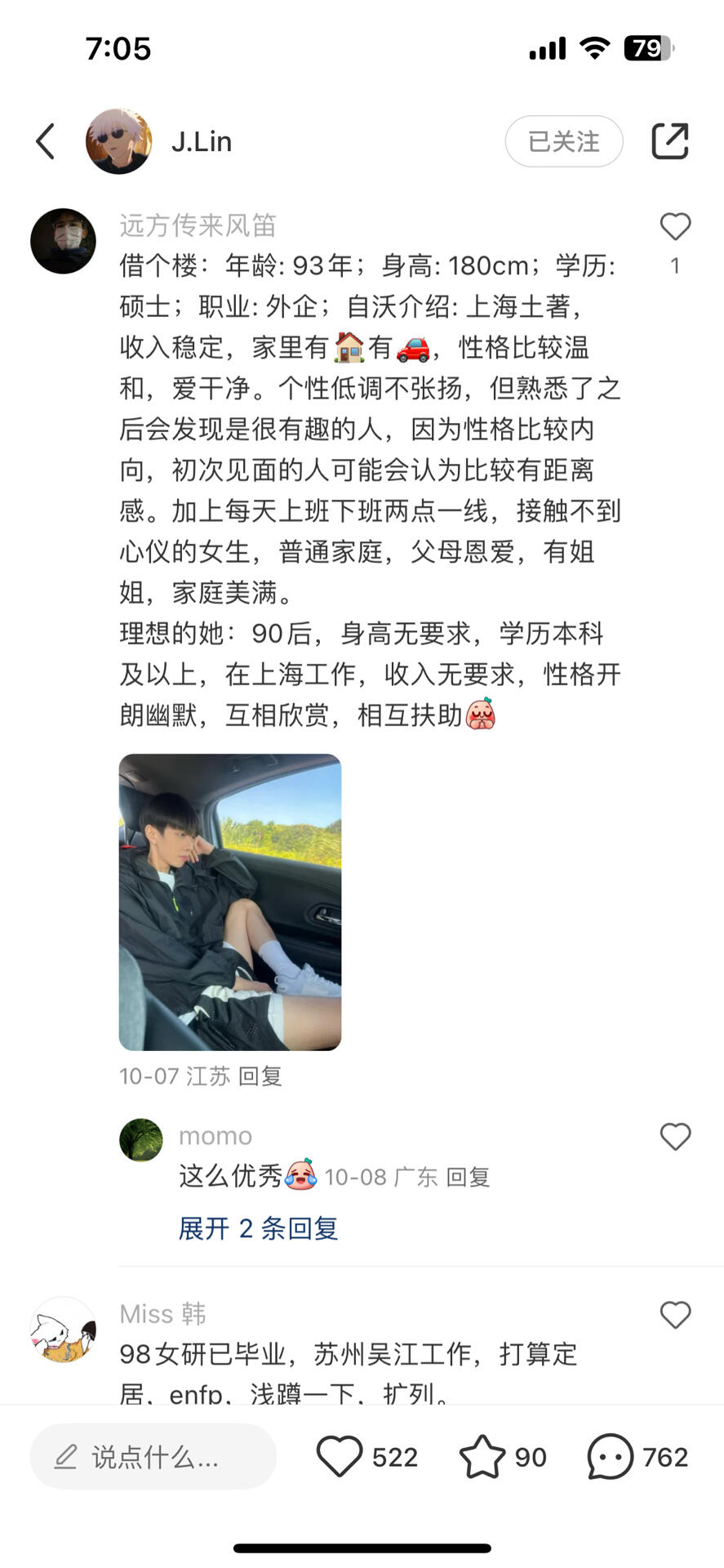Open momo's profile avatar
724x1568 pixels.
(x=141, y=1140)
